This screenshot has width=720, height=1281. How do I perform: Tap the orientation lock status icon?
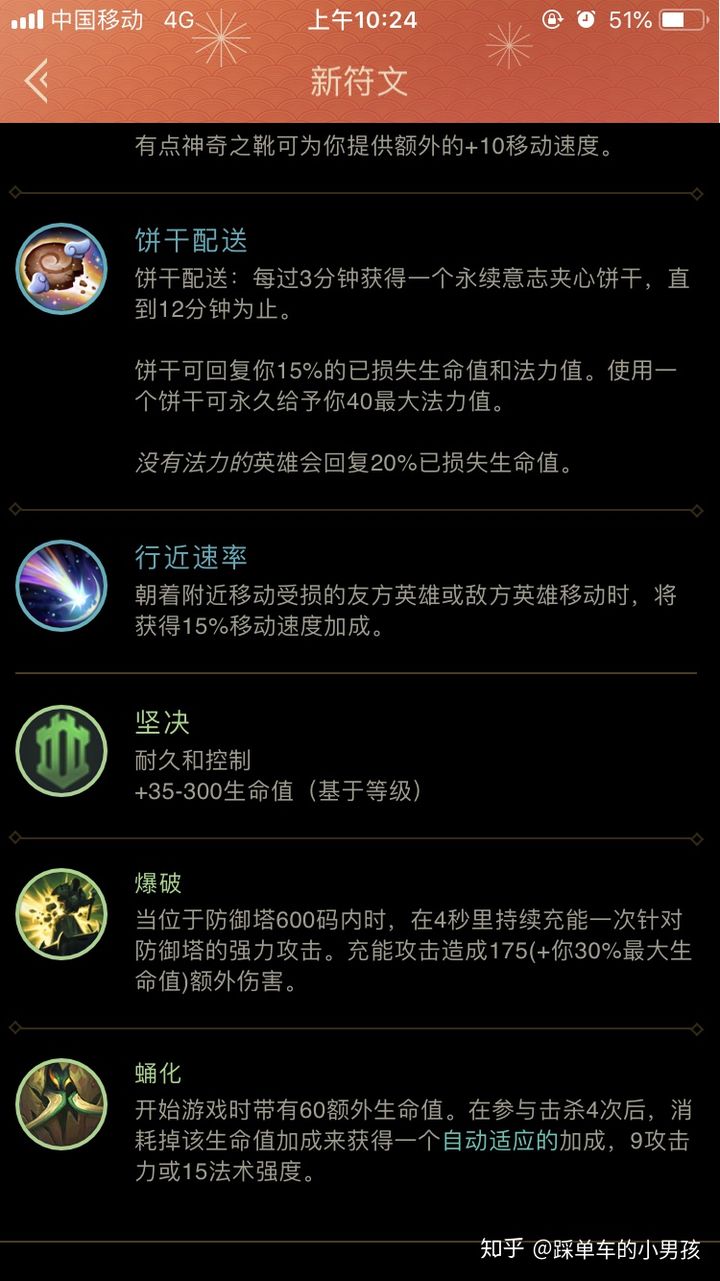point(553,18)
